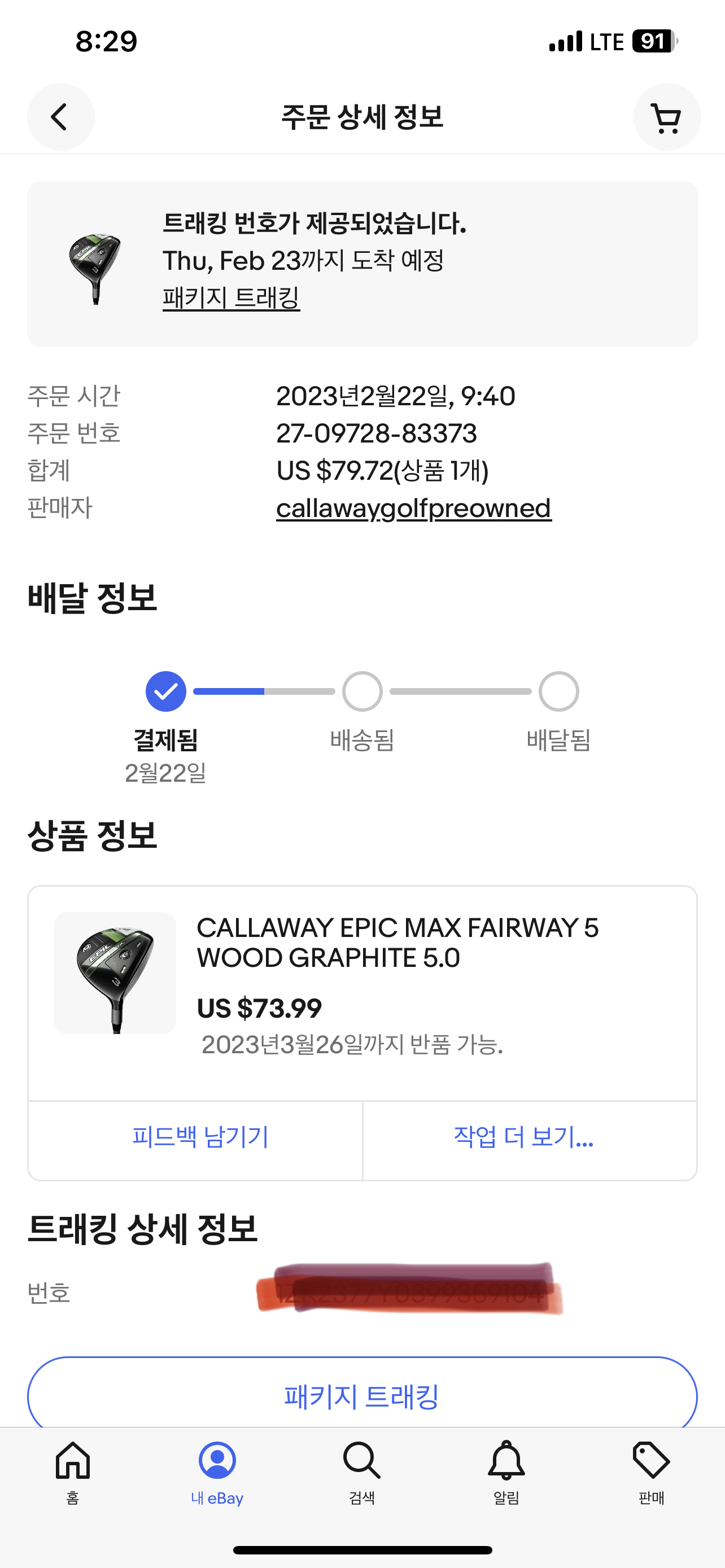Screen dimensions: 725x1568
Task: Tap the underlined 패키지 트래킹 link
Action: (x=231, y=297)
